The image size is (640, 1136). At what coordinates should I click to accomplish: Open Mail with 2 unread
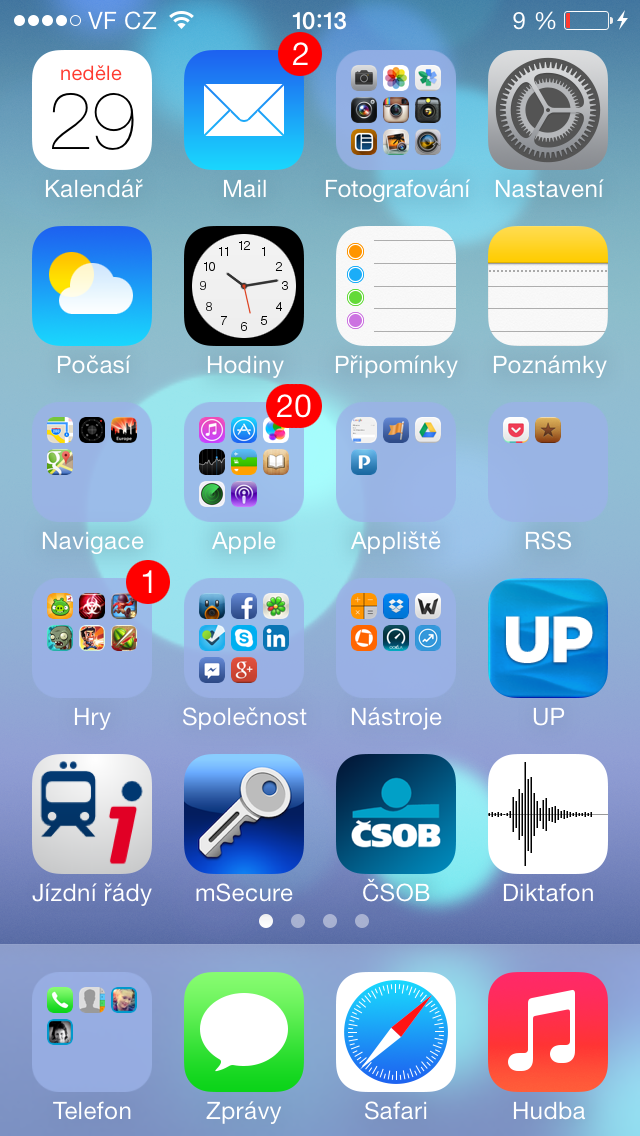click(244, 110)
